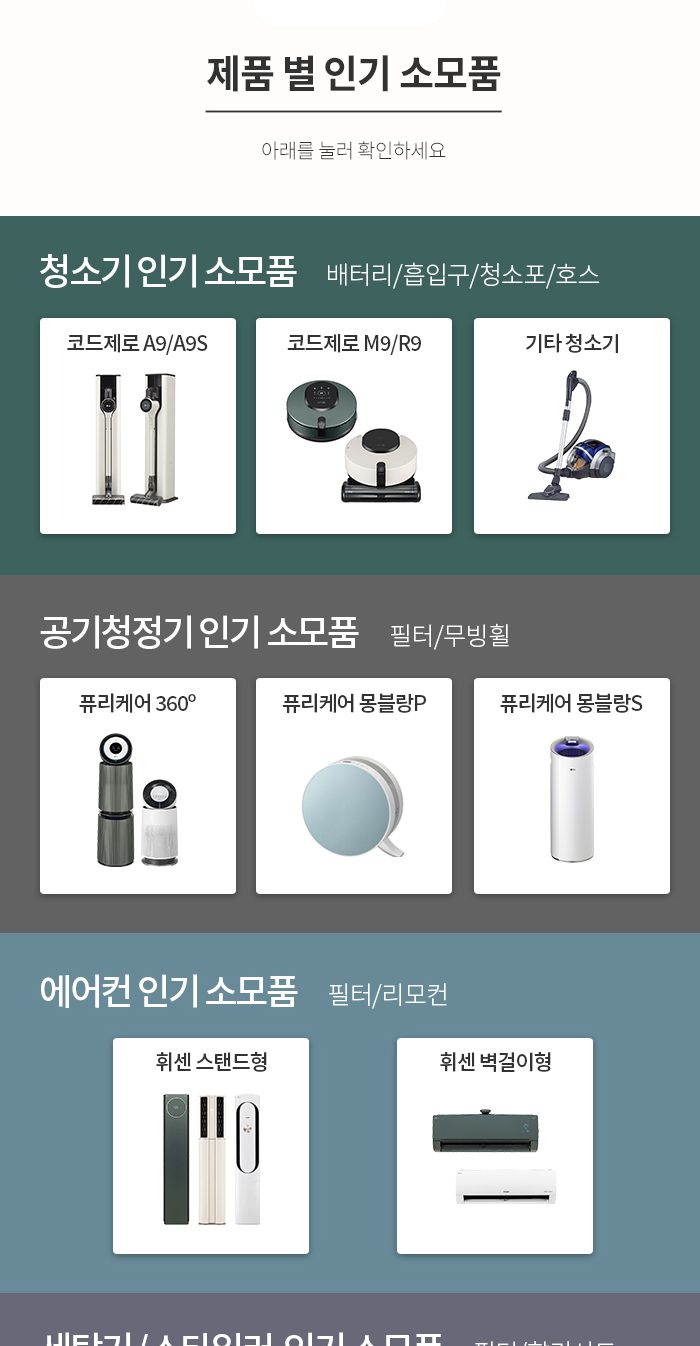Select the 코드제로 M9/R9 robot vacuum card

tap(354, 426)
